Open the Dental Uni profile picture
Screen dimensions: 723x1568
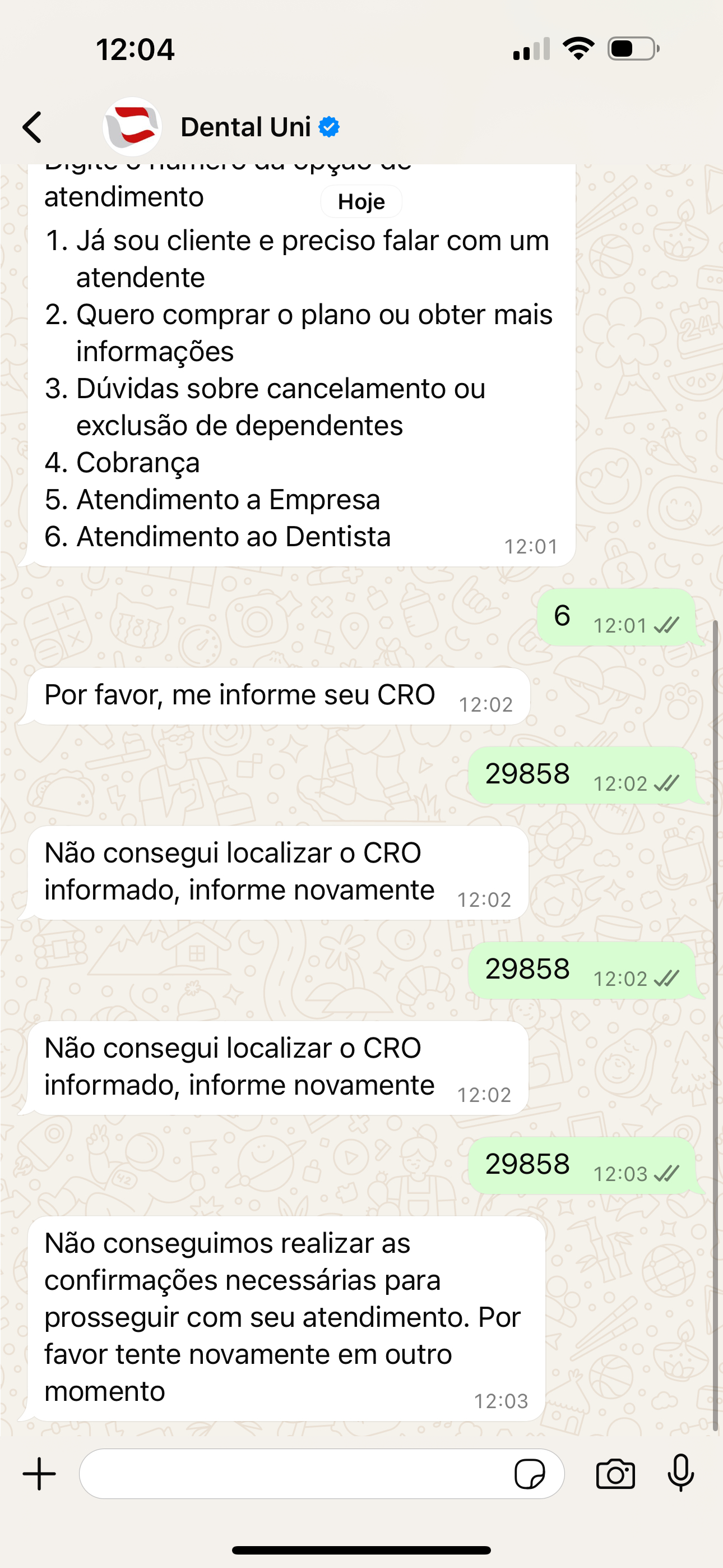(x=132, y=127)
